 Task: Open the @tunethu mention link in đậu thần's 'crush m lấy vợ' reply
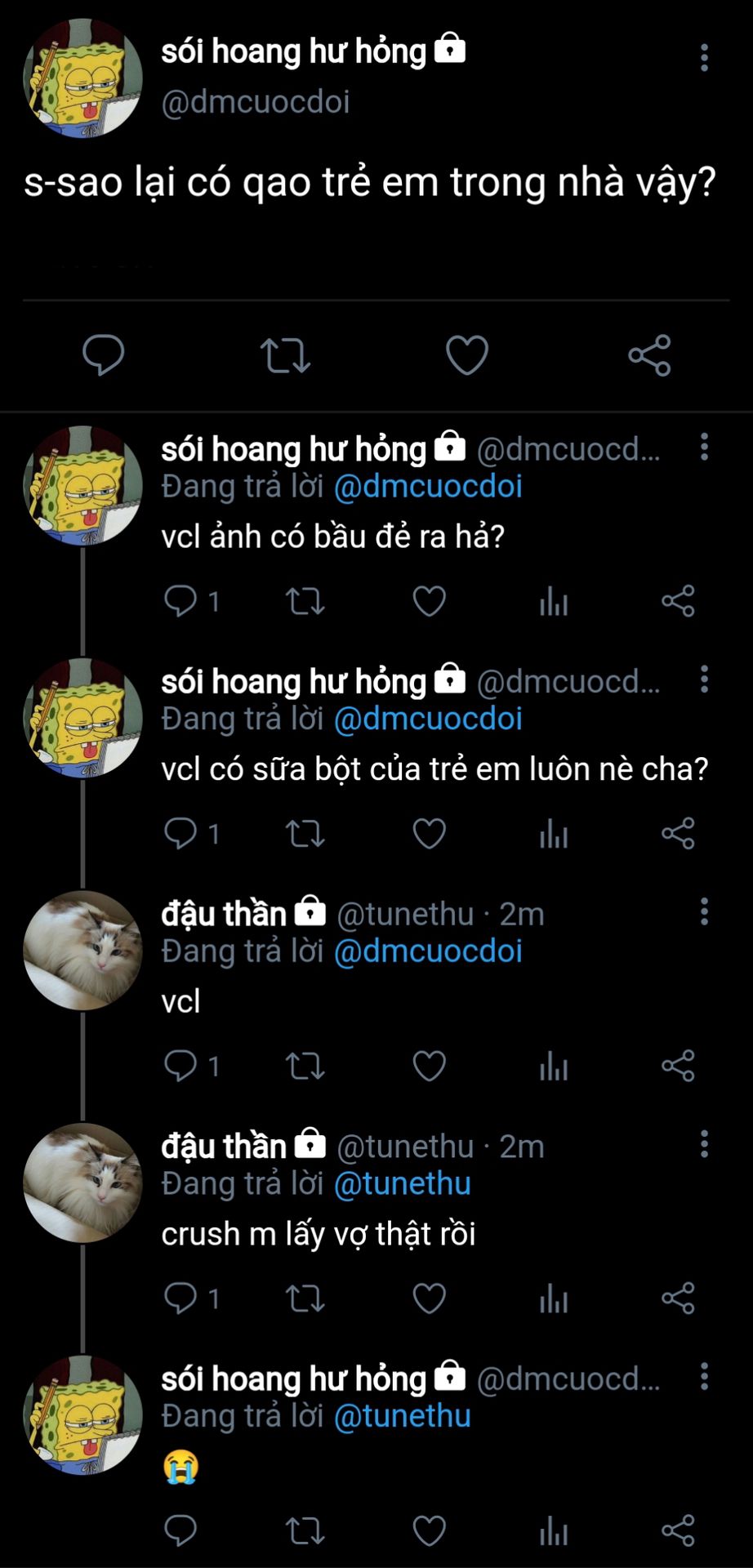403,1184
